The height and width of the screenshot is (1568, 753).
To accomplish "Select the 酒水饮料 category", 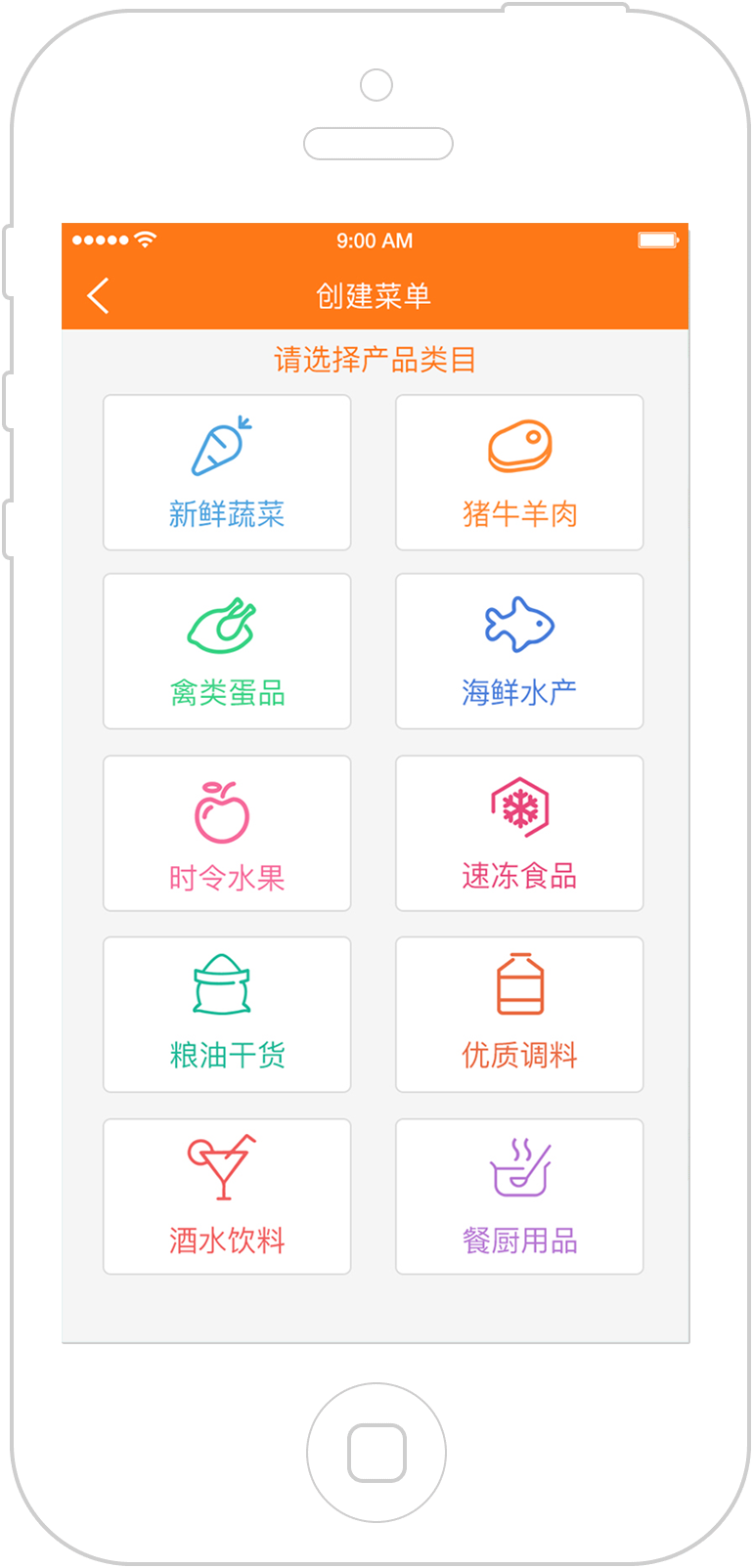I will click(x=227, y=1197).
